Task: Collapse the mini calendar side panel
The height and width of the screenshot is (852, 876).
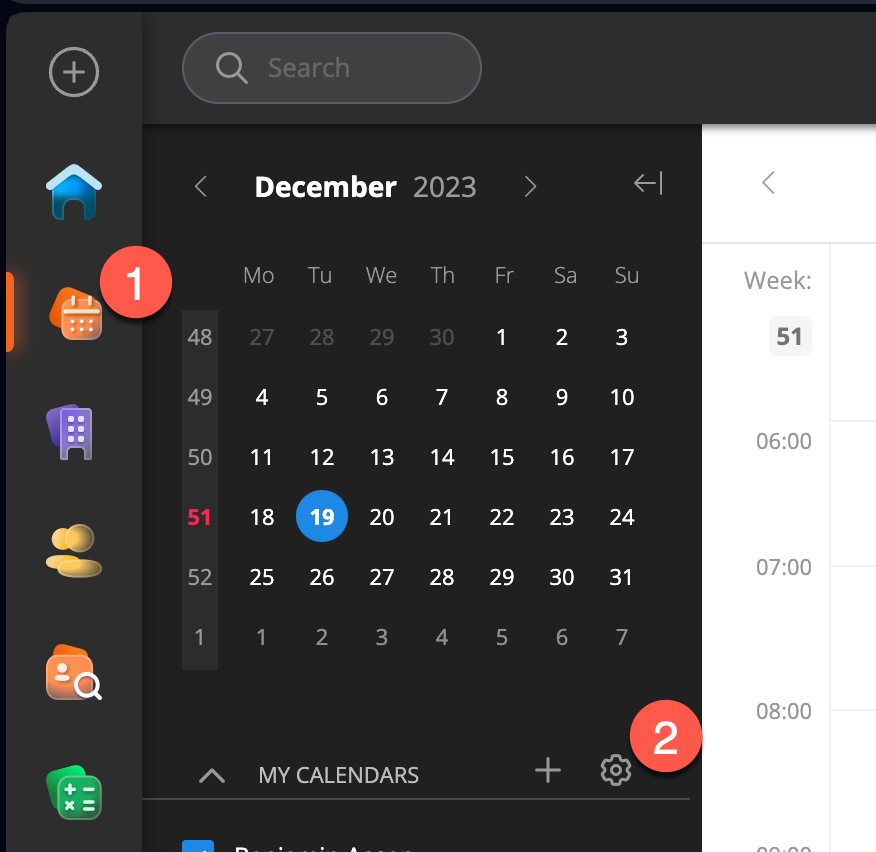Action: [x=648, y=183]
